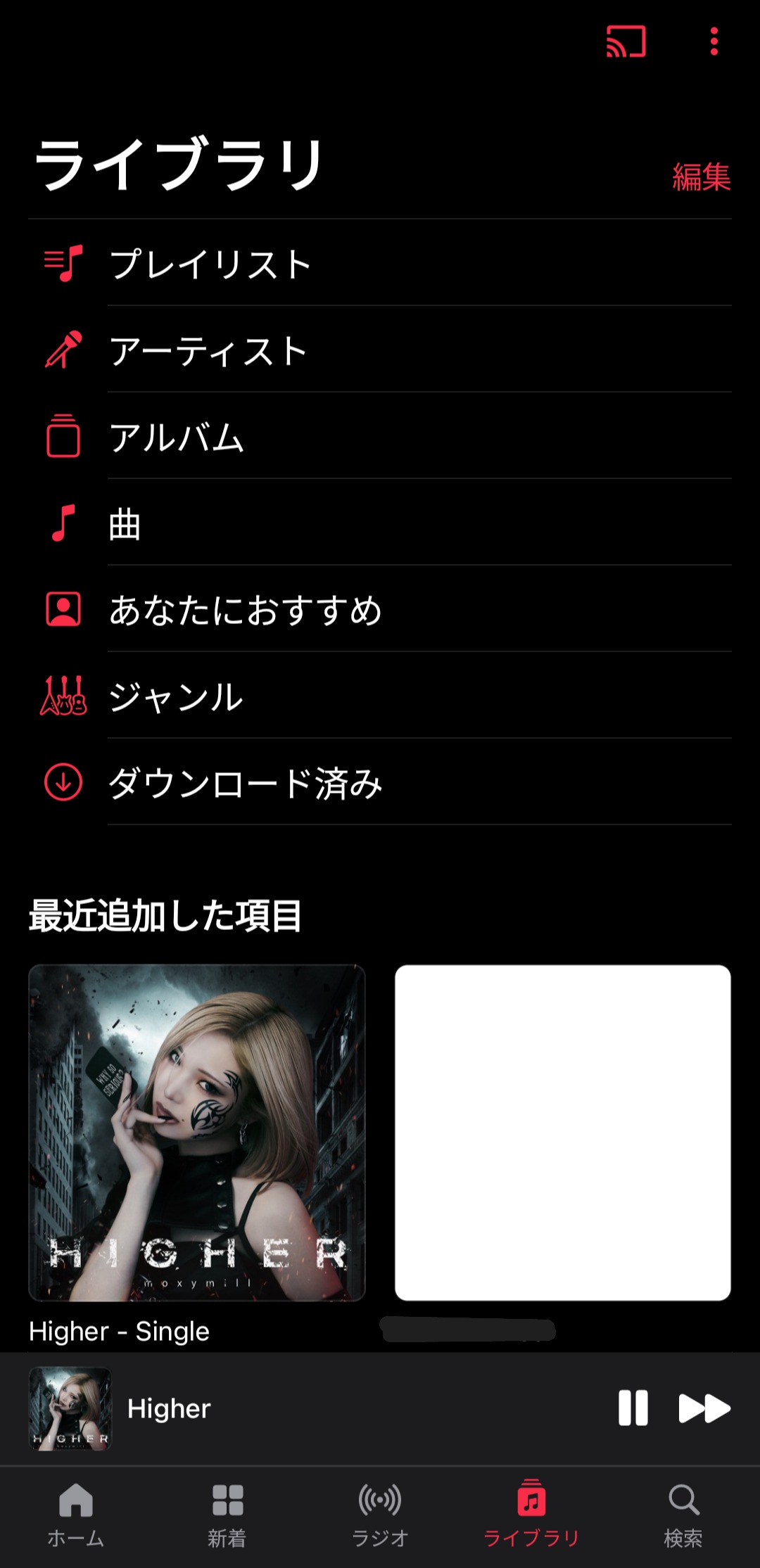The width and height of the screenshot is (760, 1568).
Task: Open the blank white album card
Action: (563, 1133)
